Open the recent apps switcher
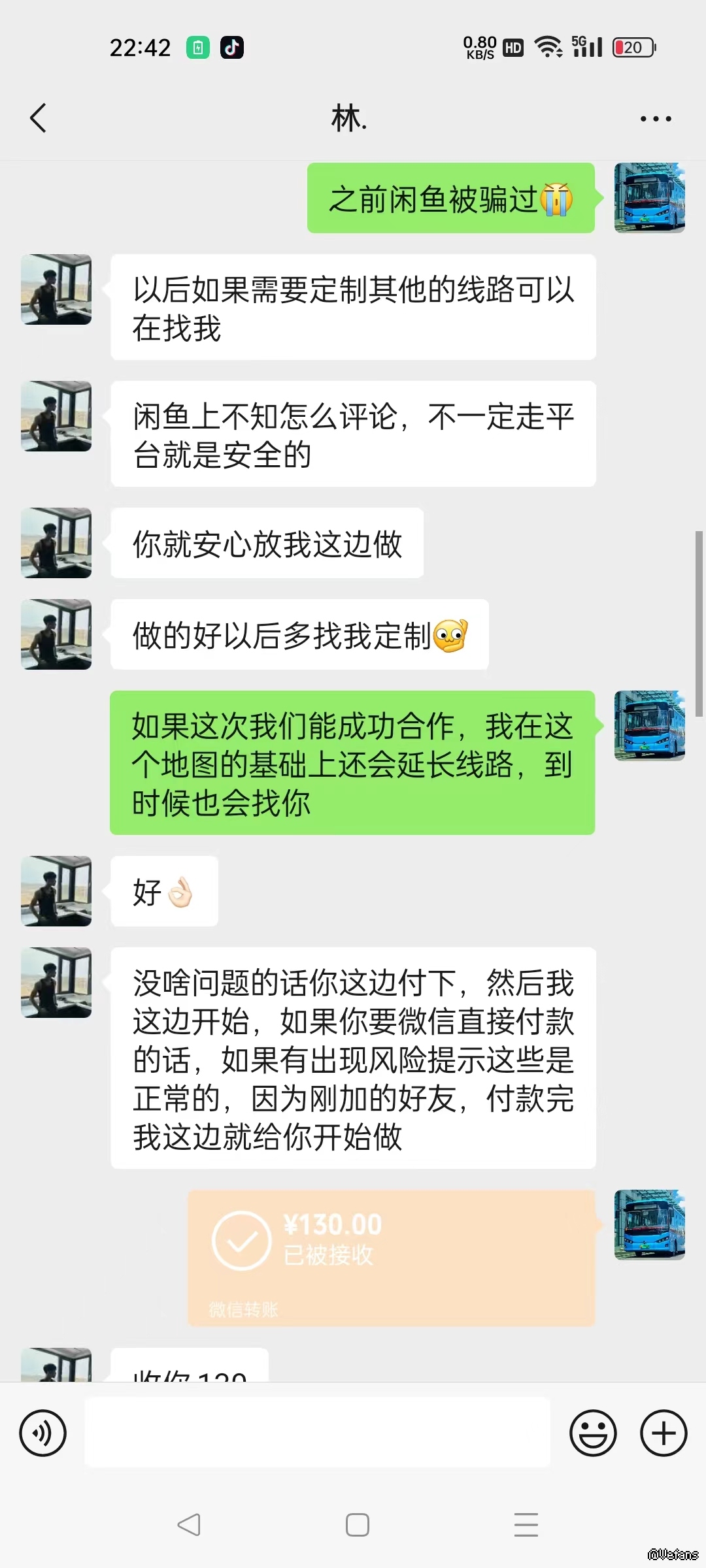Screen dimensions: 706x1568 point(526,1525)
